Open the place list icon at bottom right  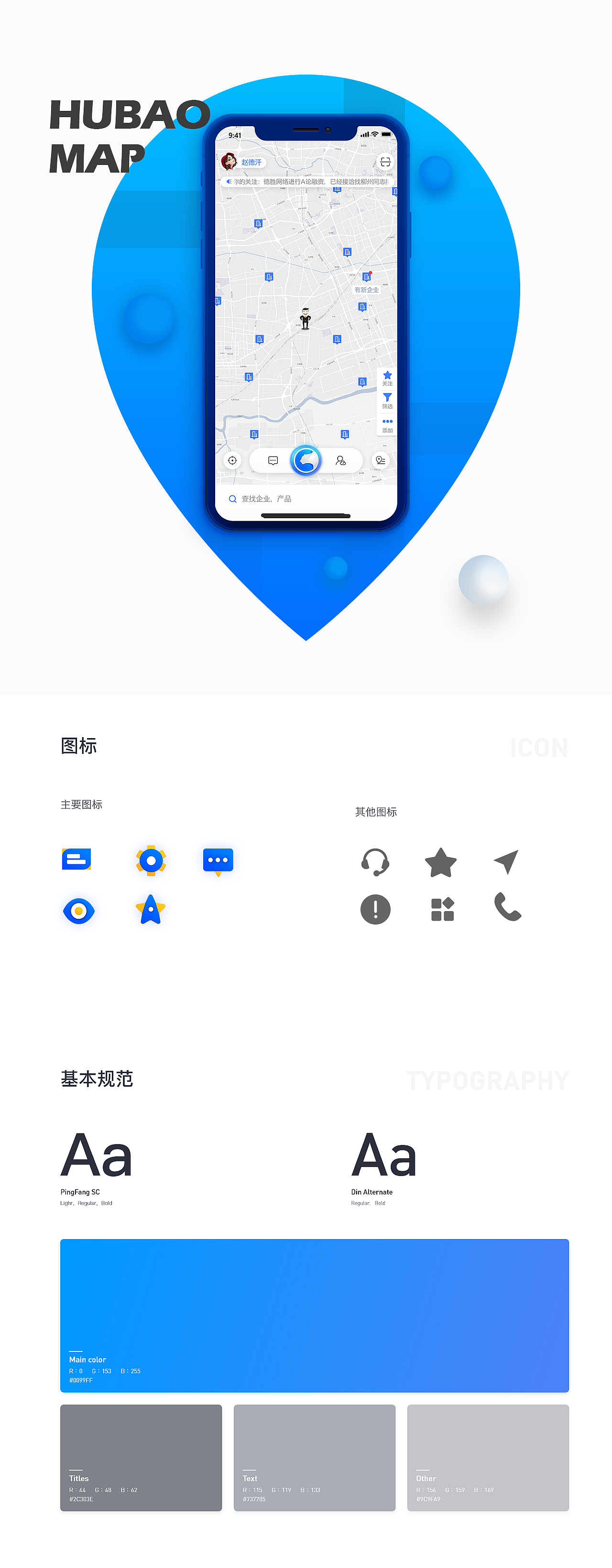[x=380, y=460]
